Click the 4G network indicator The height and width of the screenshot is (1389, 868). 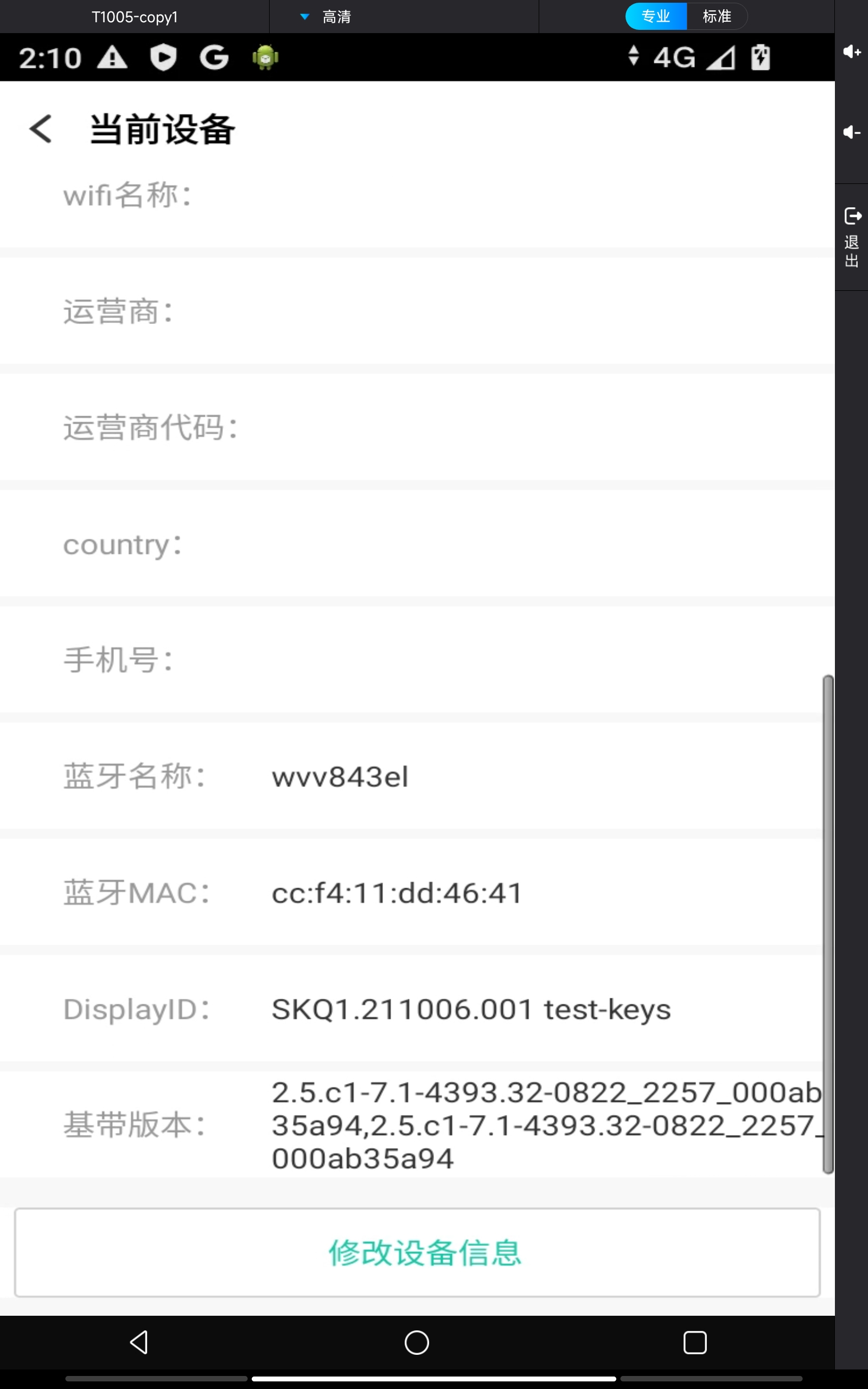[673, 57]
